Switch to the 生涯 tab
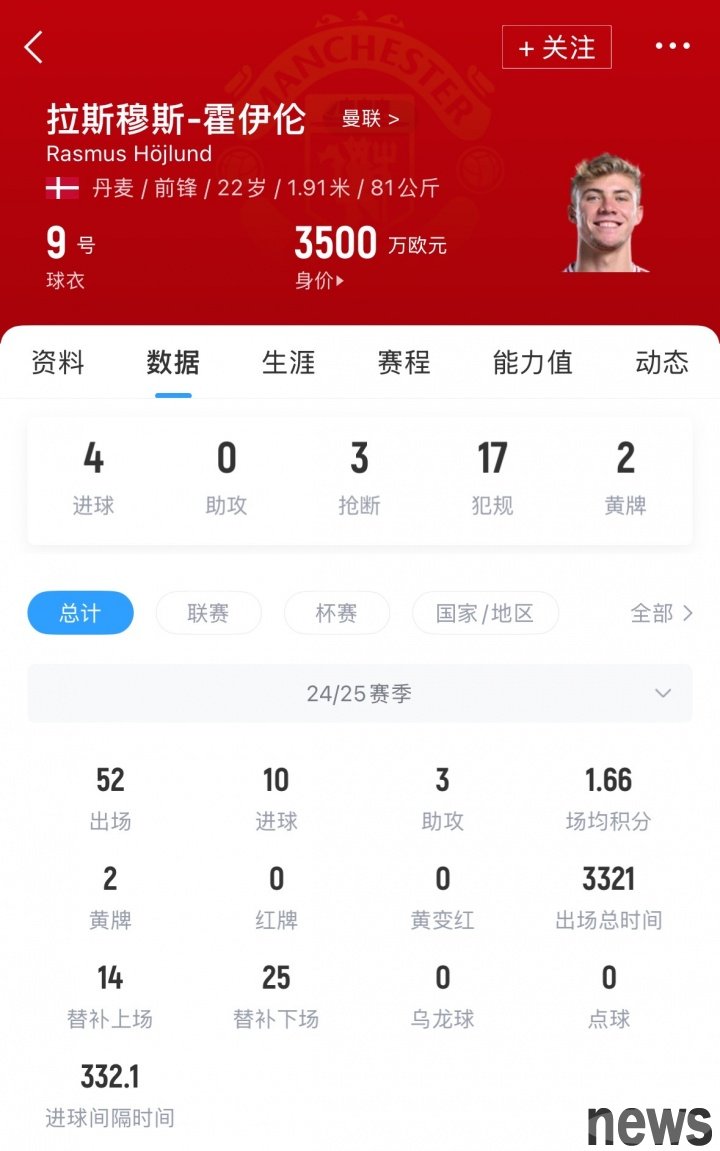Viewport: 720px width, 1151px height. tap(288, 362)
